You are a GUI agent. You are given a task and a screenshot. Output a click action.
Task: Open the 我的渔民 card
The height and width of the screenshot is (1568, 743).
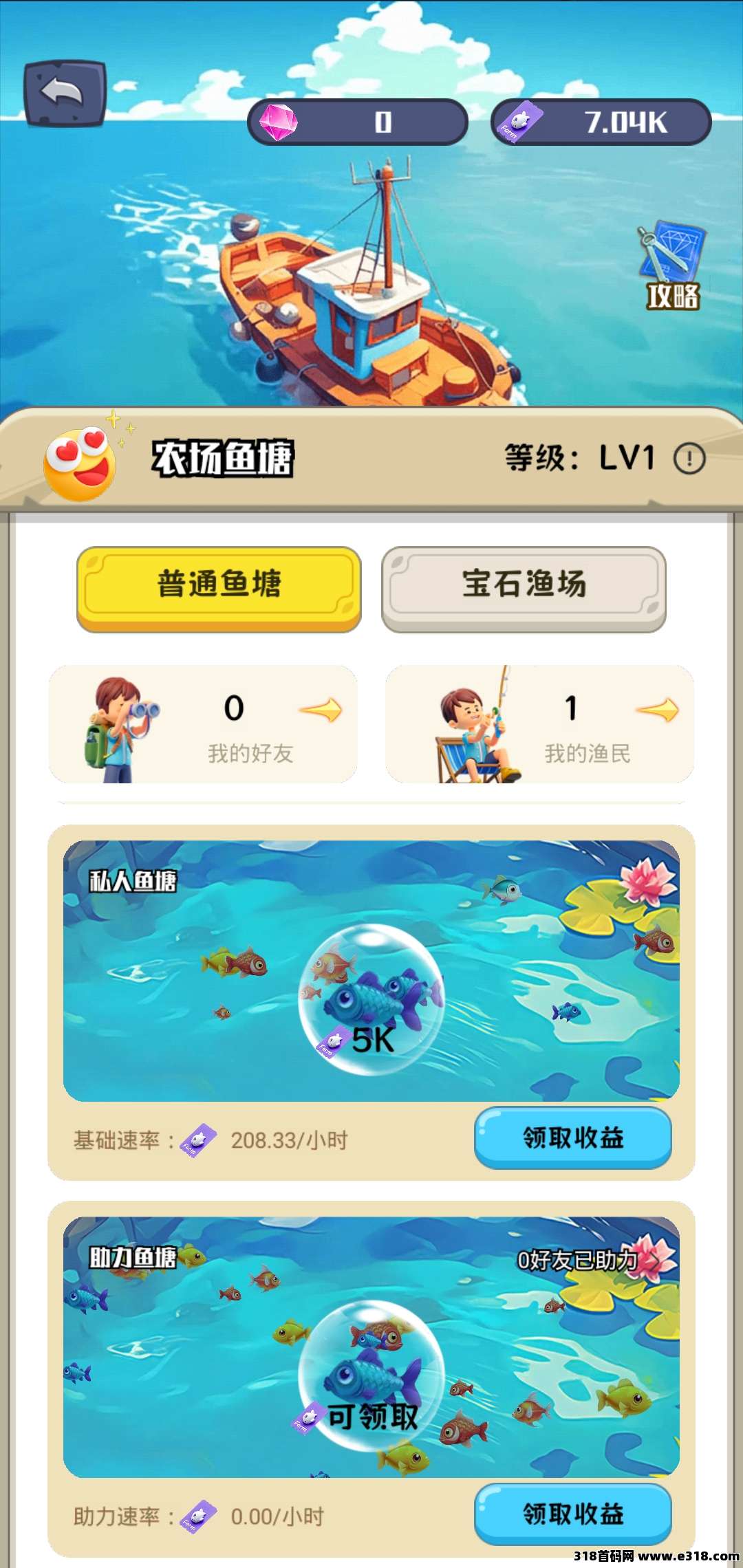click(539, 724)
